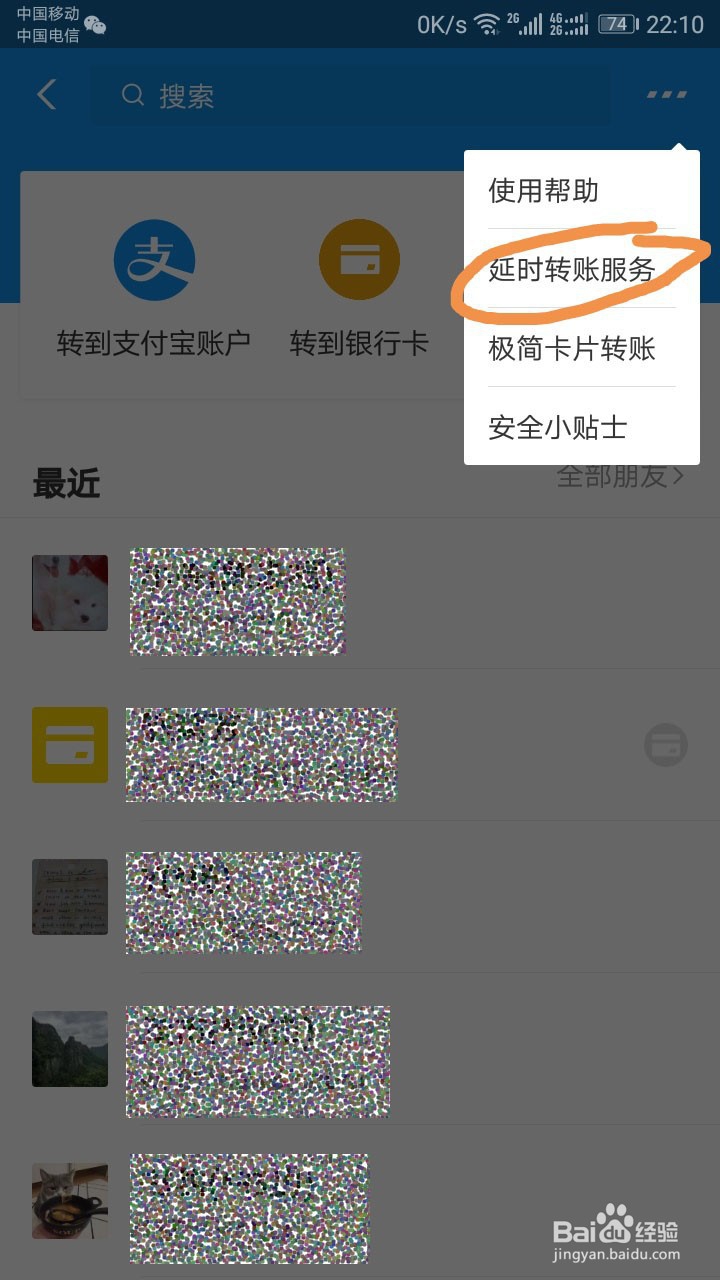Select the Alipay account transfer icon

point(154,258)
